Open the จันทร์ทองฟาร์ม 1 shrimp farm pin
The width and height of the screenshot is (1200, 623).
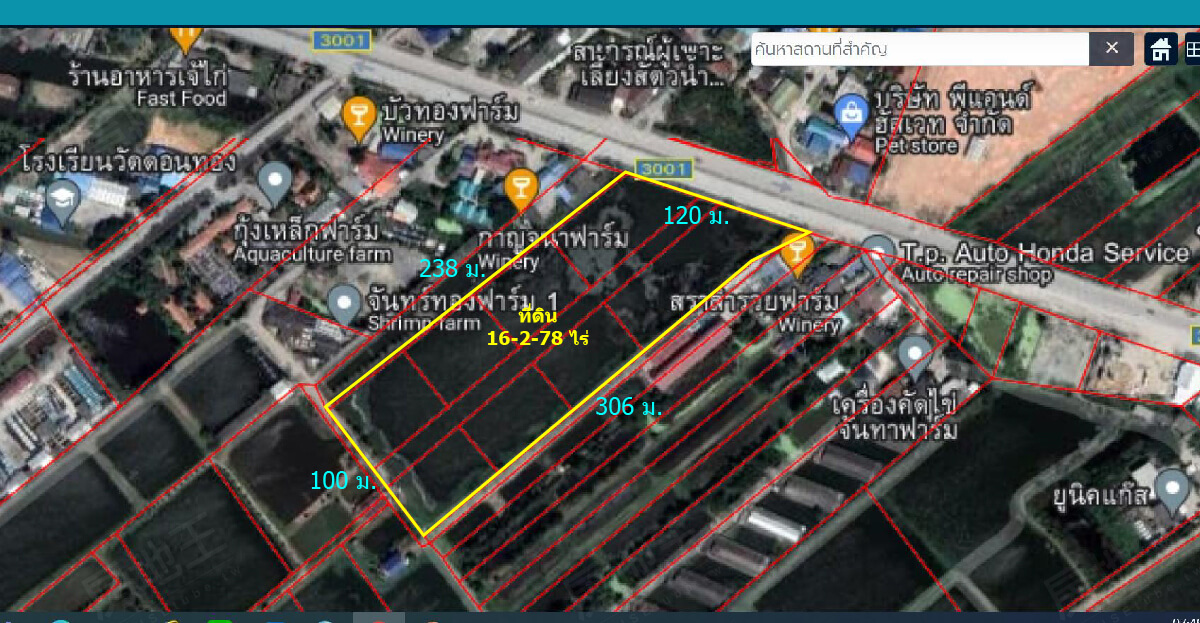click(345, 303)
